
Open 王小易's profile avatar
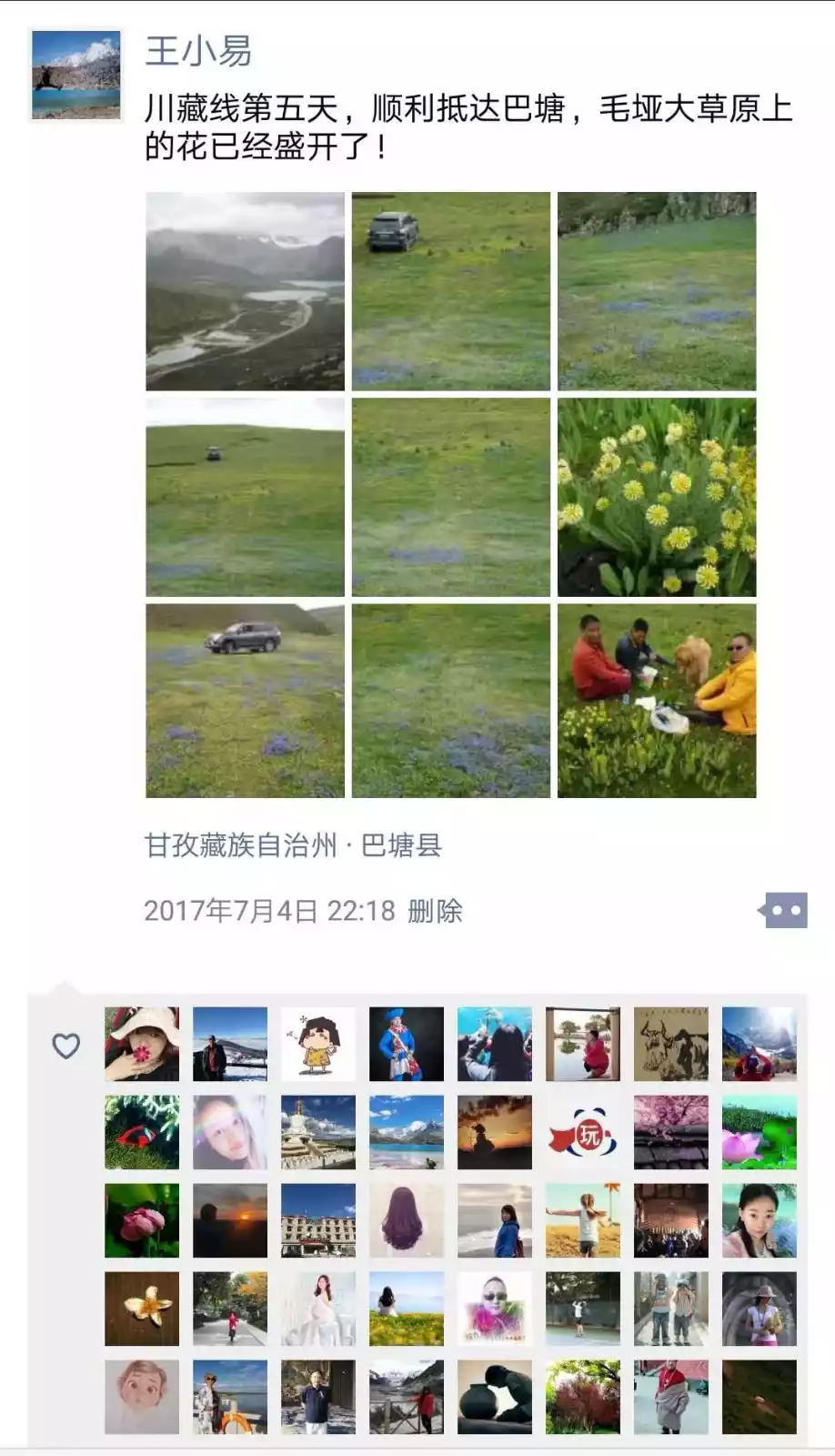(x=76, y=76)
